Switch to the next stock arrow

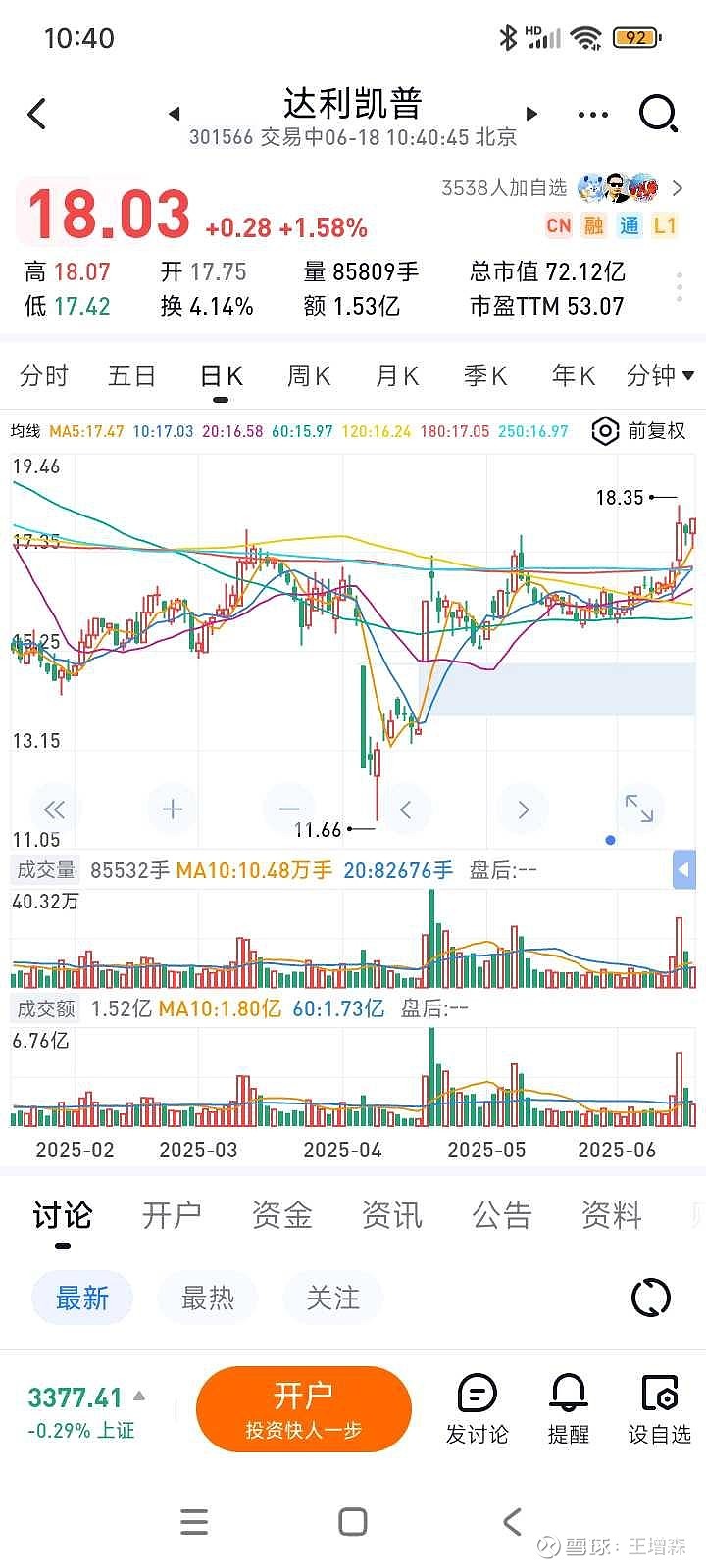532,114
